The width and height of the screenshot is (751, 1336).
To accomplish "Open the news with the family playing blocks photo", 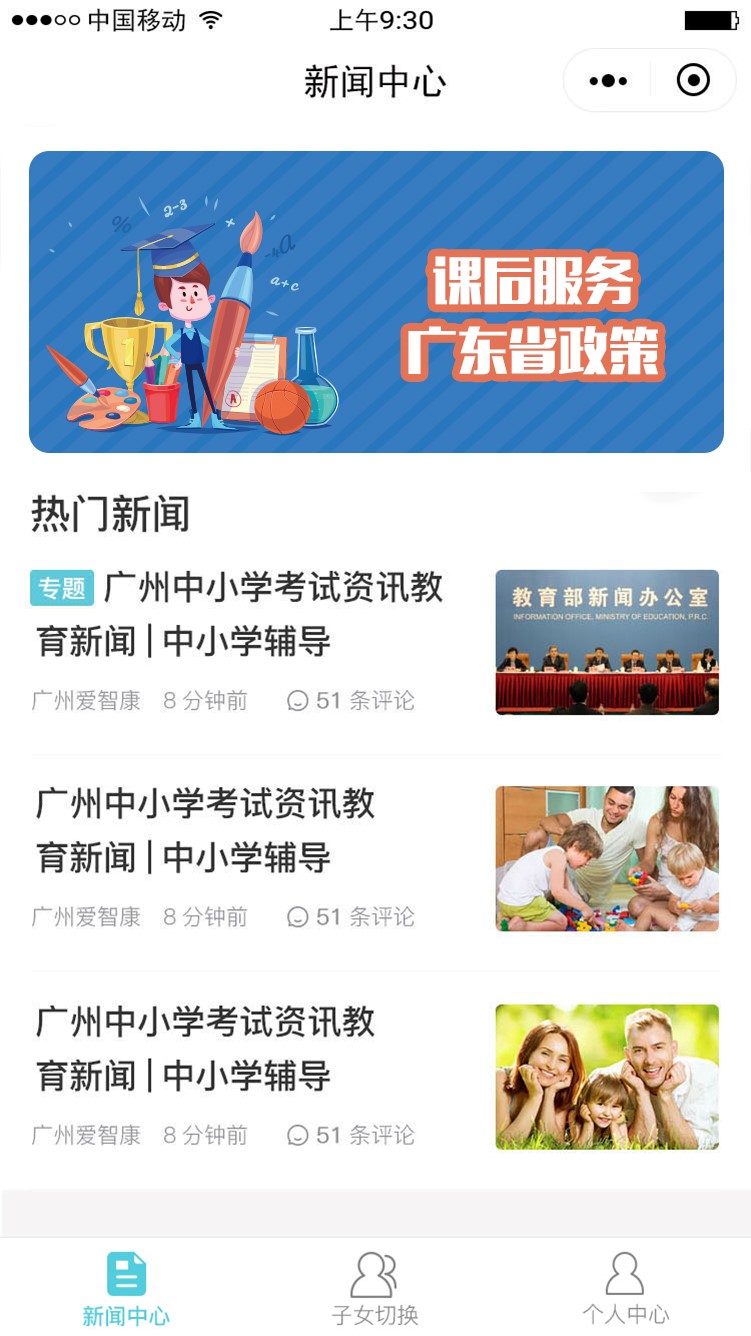I will pos(375,859).
